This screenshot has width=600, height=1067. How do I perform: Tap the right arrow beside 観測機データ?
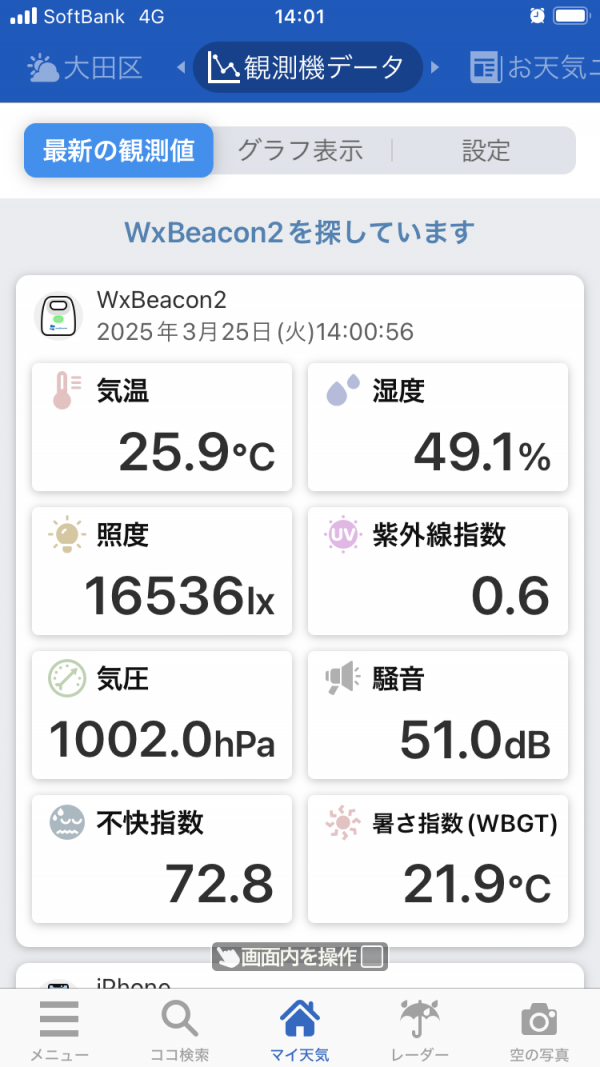(435, 67)
